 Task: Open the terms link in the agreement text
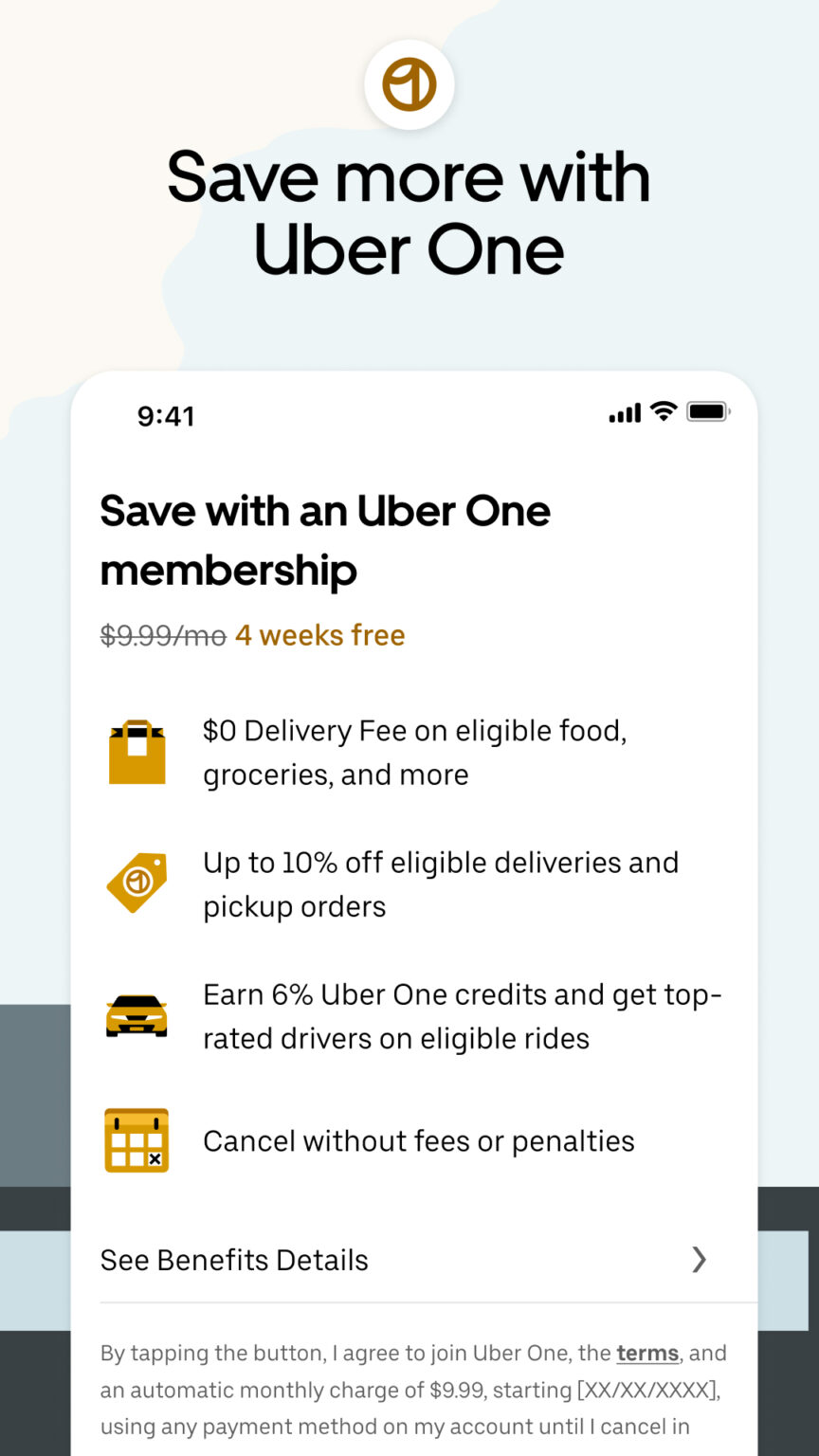point(647,1354)
